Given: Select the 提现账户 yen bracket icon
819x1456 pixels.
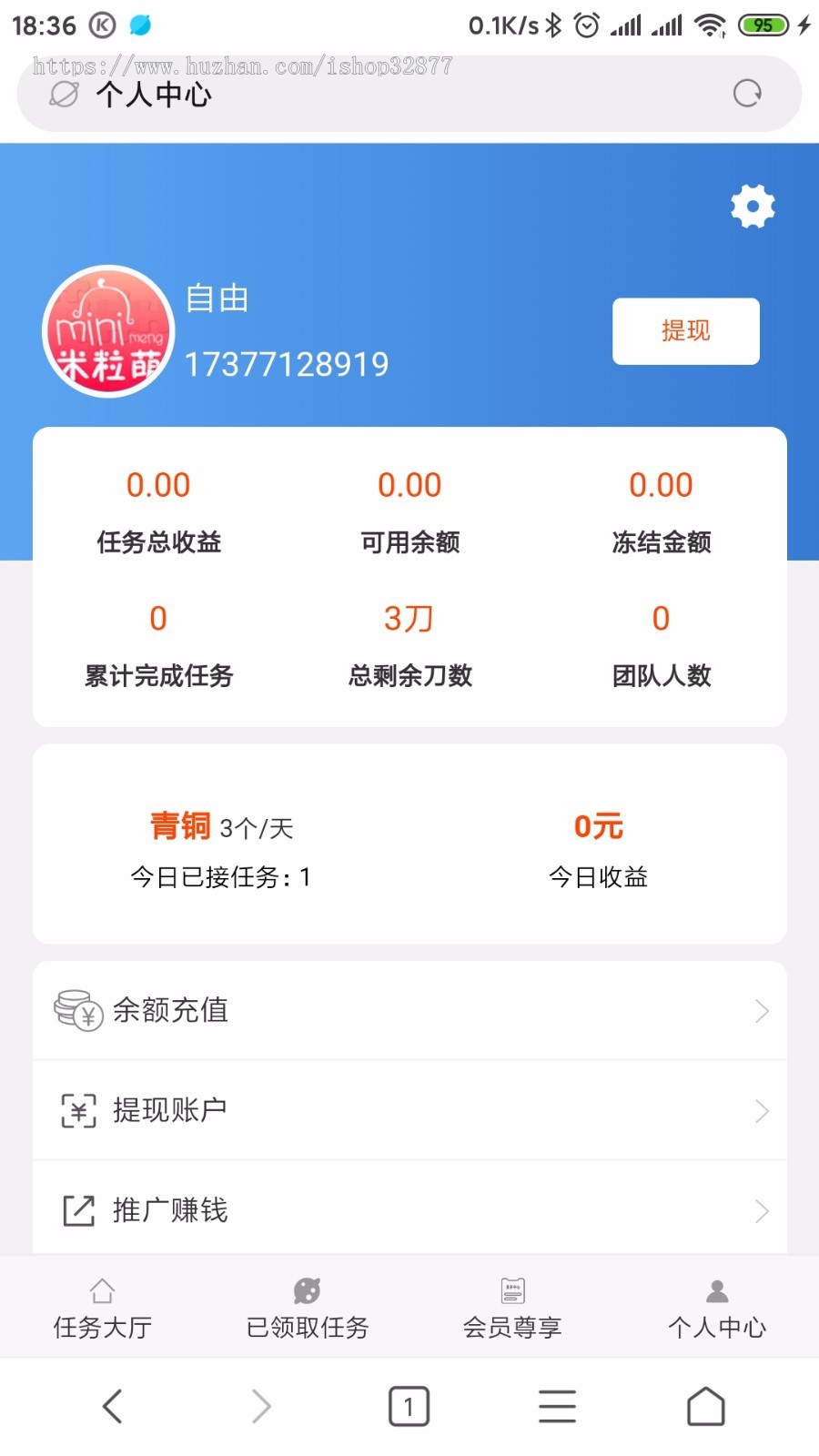Looking at the screenshot, I should 78,1110.
